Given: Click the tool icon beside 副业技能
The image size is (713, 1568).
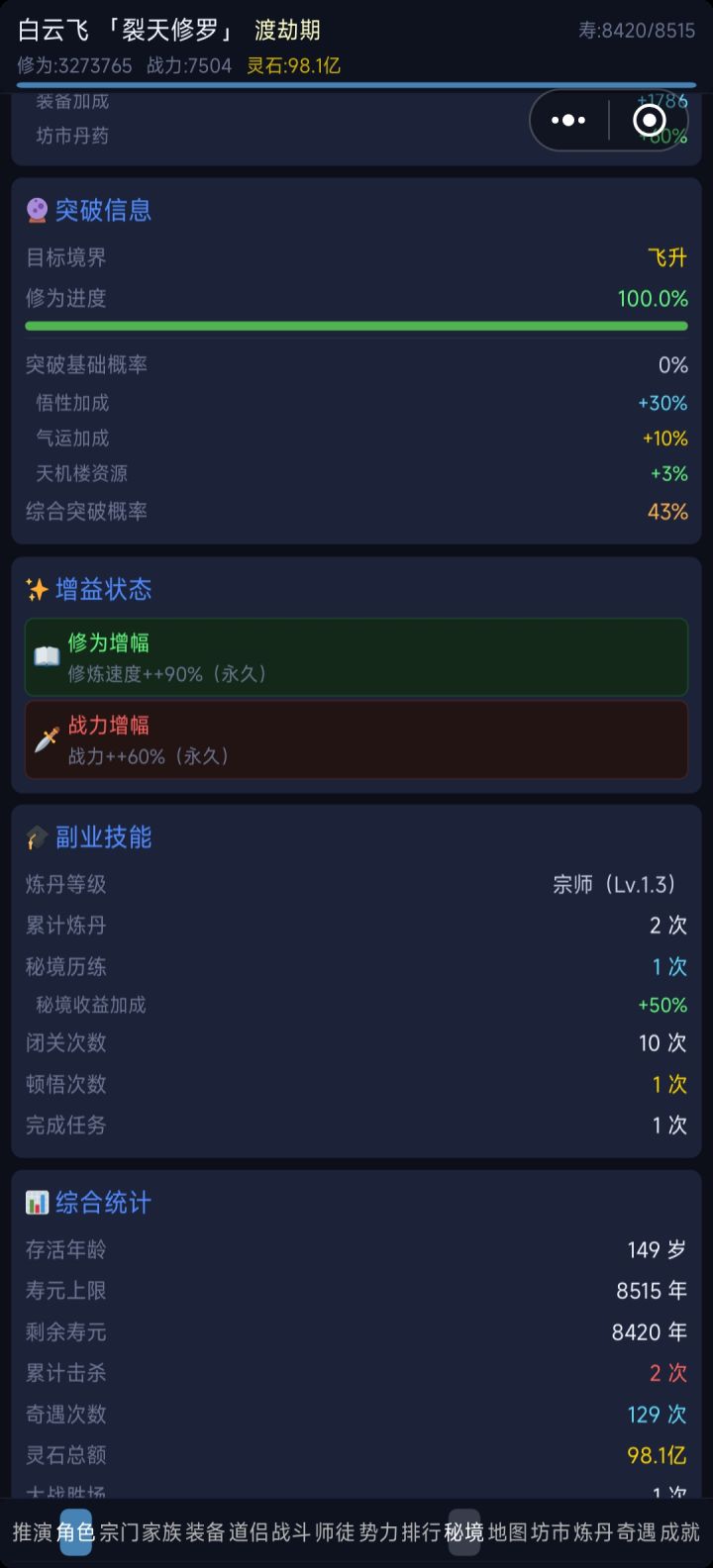Looking at the screenshot, I should click(36, 836).
